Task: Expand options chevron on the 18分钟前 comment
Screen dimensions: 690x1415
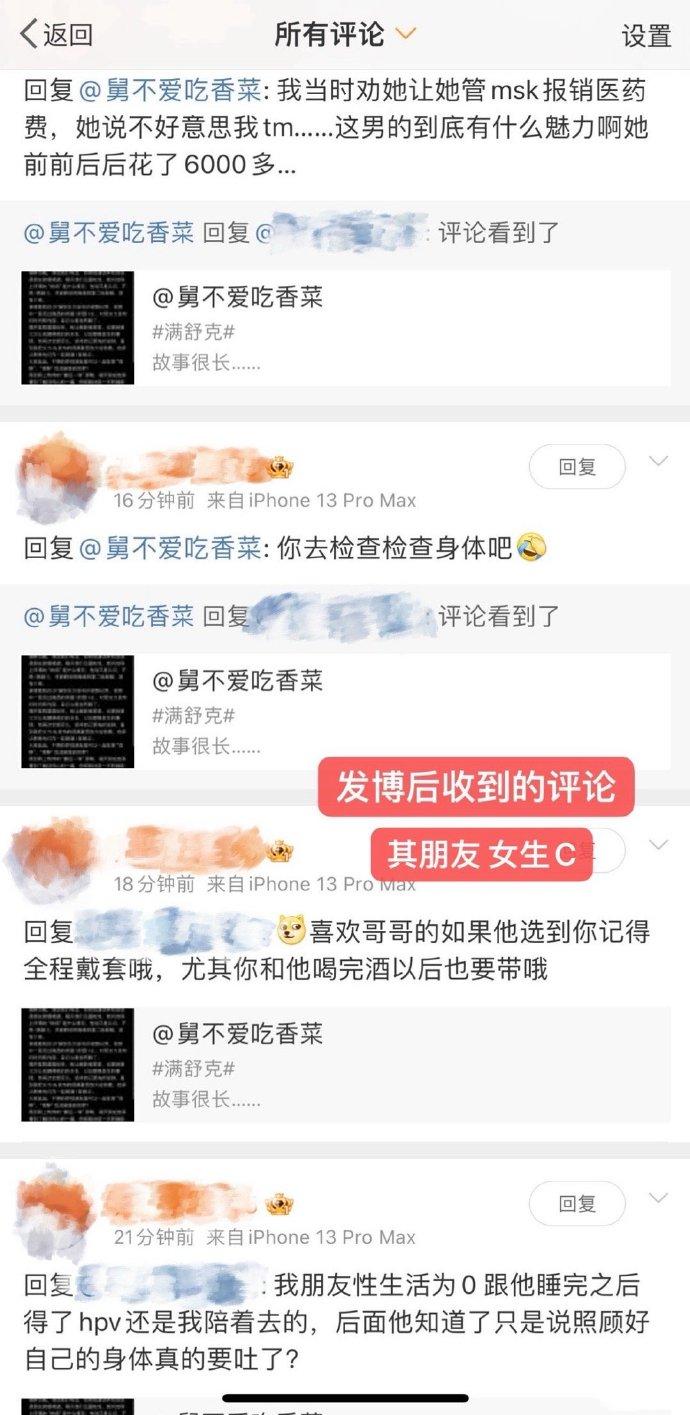Action: point(658,846)
